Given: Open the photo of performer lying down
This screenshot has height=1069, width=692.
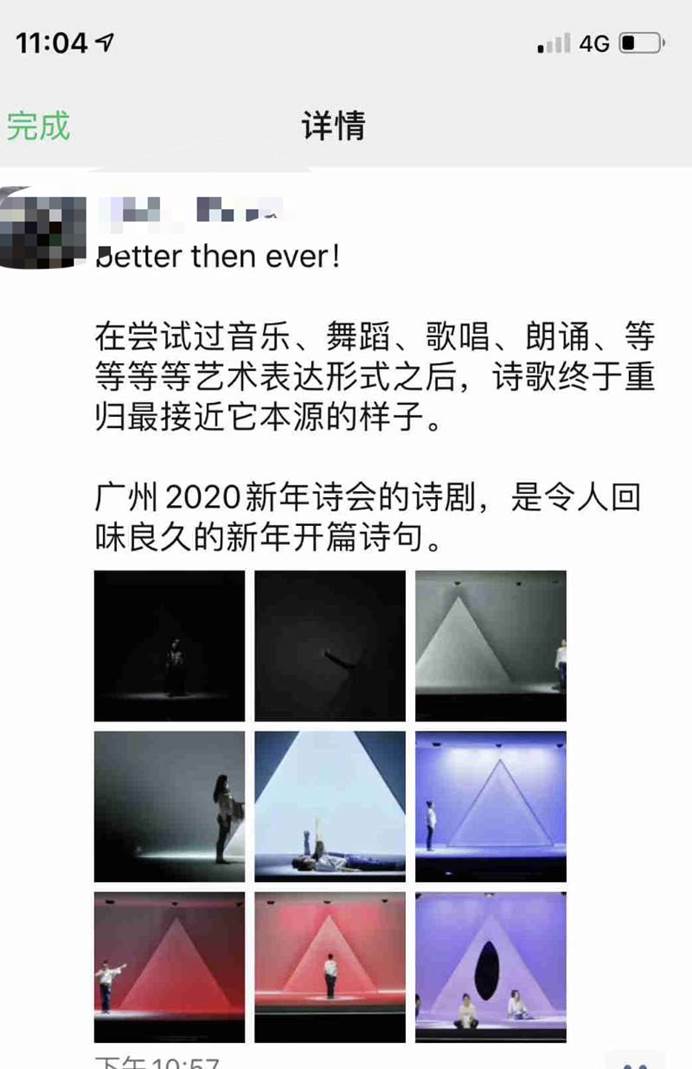Looking at the screenshot, I should [330, 806].
